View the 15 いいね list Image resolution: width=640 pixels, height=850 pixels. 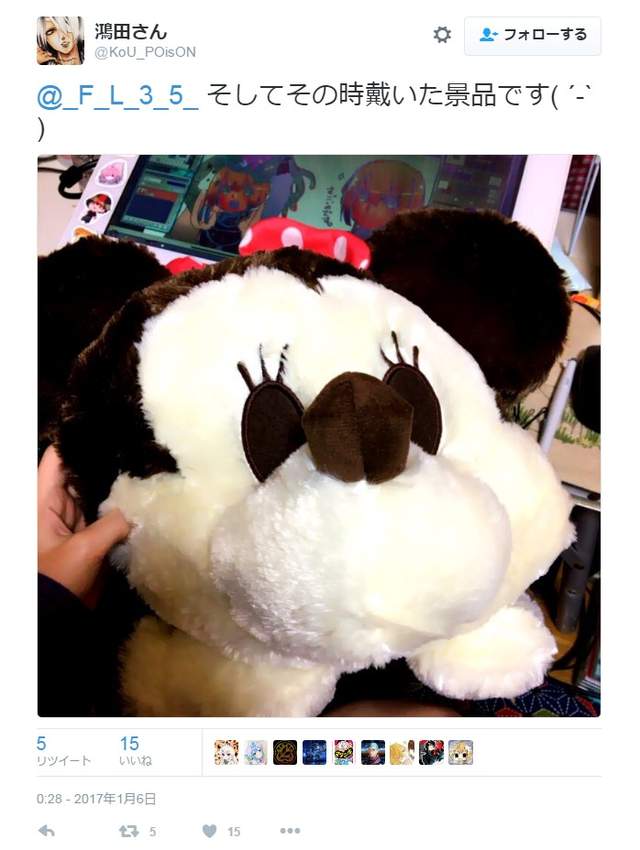pyautogui.click(x=135, y=752)
